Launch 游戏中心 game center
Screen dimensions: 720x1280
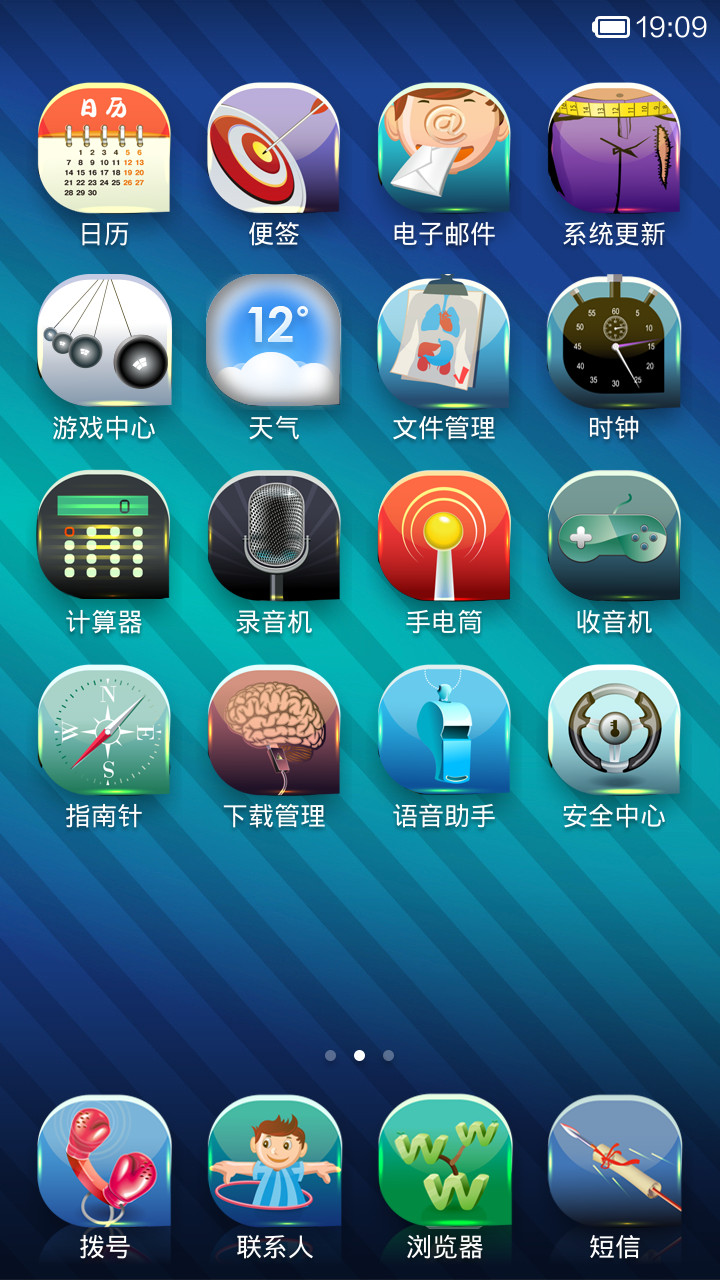(104, 342)
